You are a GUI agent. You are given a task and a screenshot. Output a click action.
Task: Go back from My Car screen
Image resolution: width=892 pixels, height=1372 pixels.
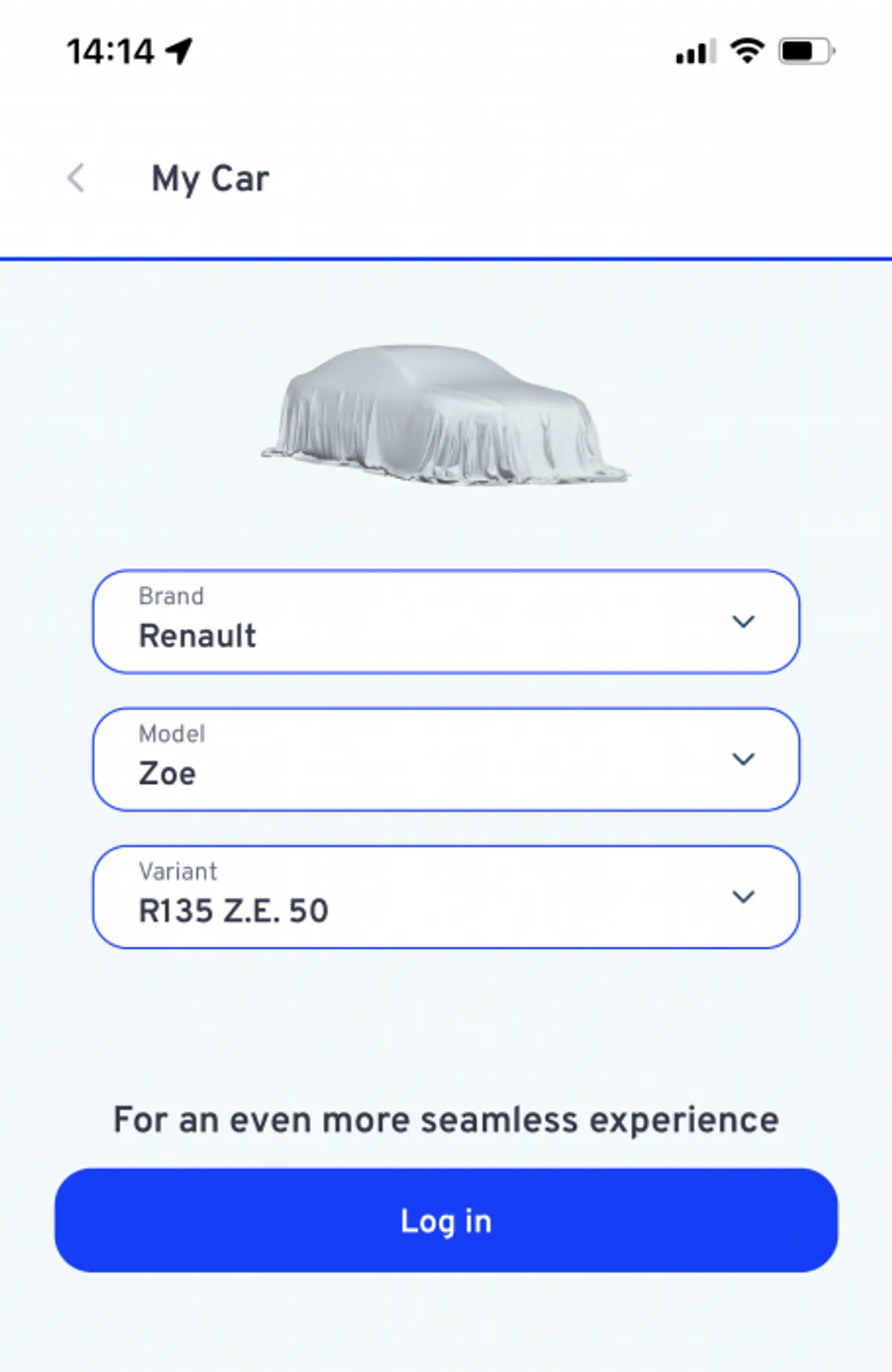tap(76, 178)
